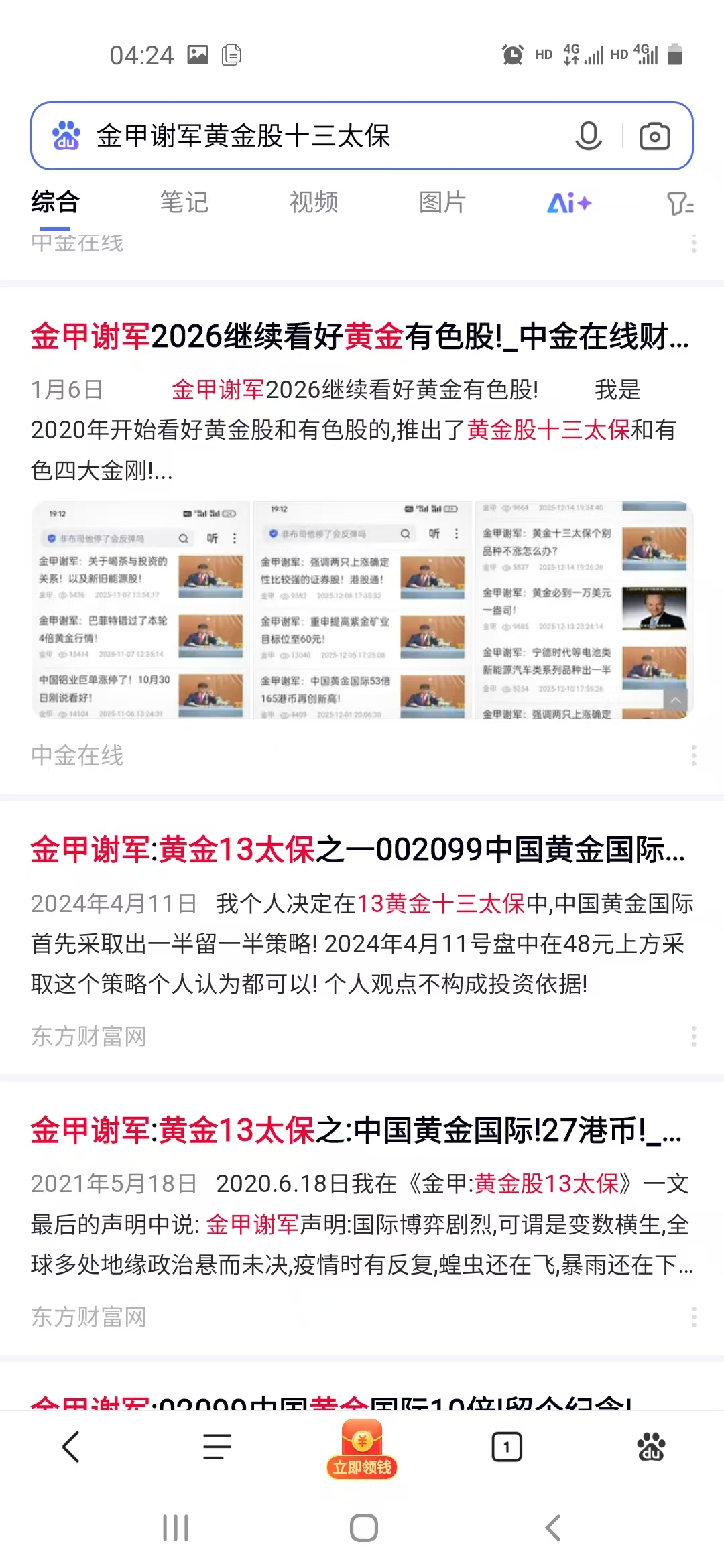
Task: Open the browser menu icon at bottom
Action: coord(216,1445)
